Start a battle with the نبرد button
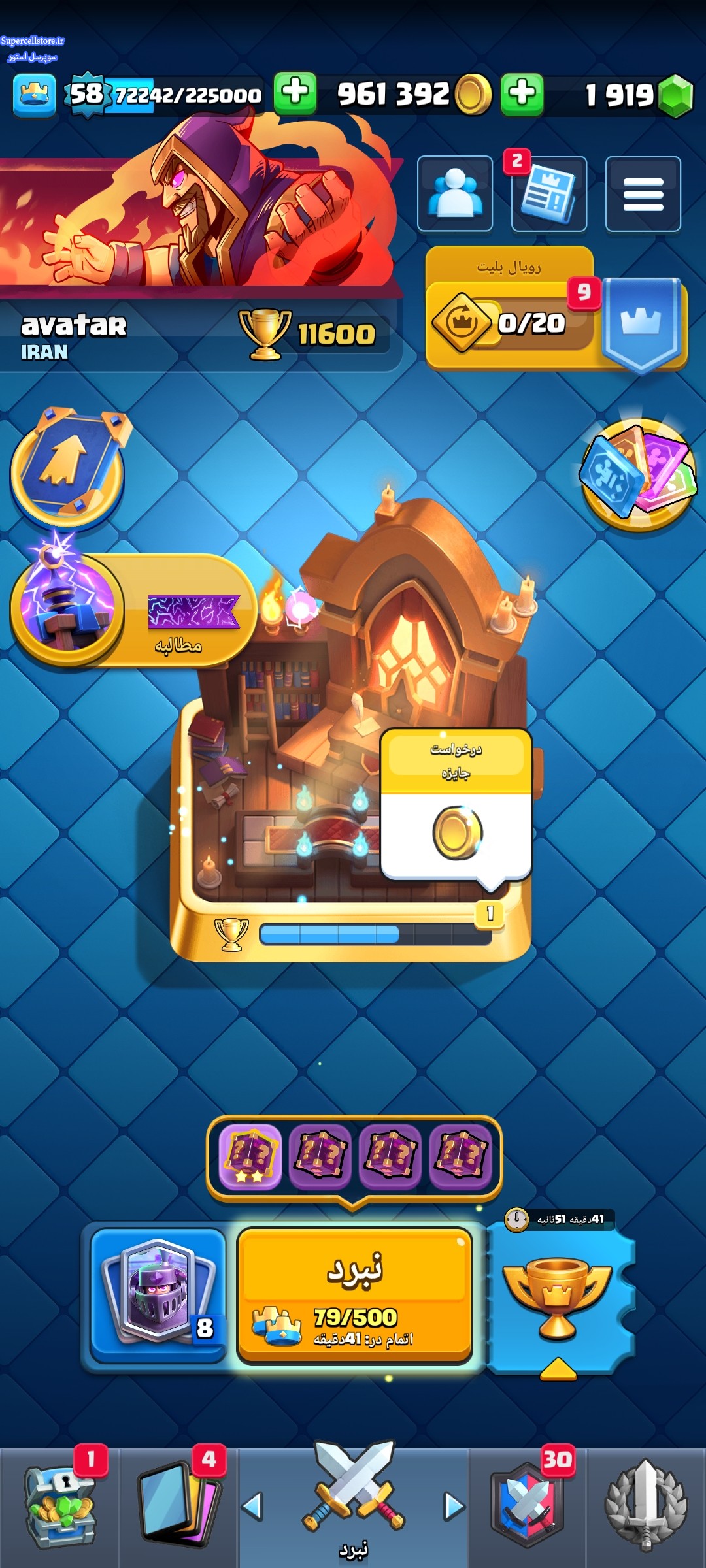The image size is (706, 1568). pyautogui.click(x=354, y=1295)
